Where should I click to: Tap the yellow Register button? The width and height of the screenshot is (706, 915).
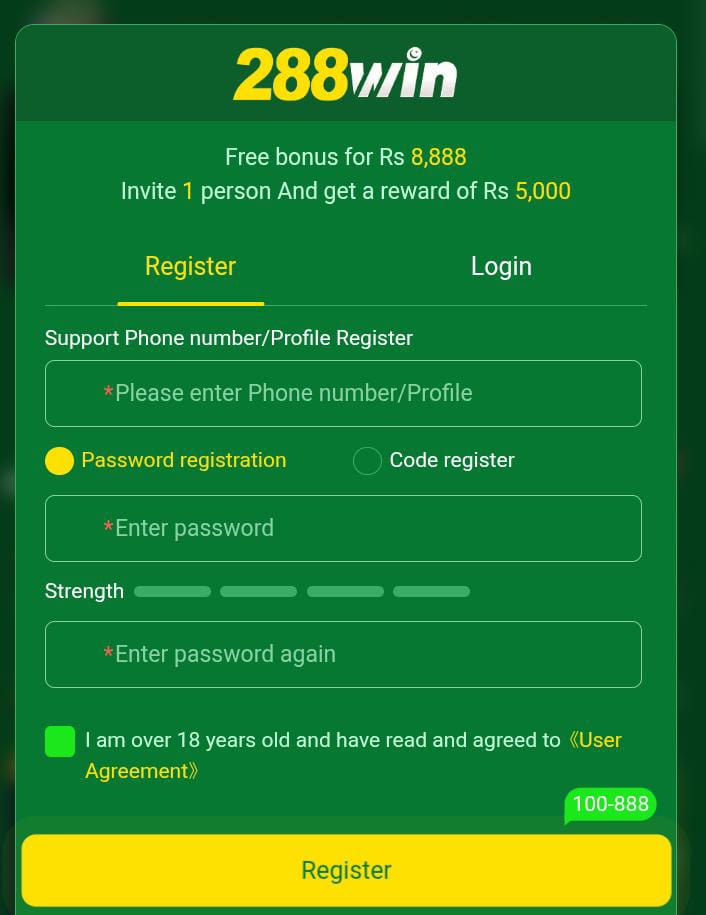pos(346,870)
